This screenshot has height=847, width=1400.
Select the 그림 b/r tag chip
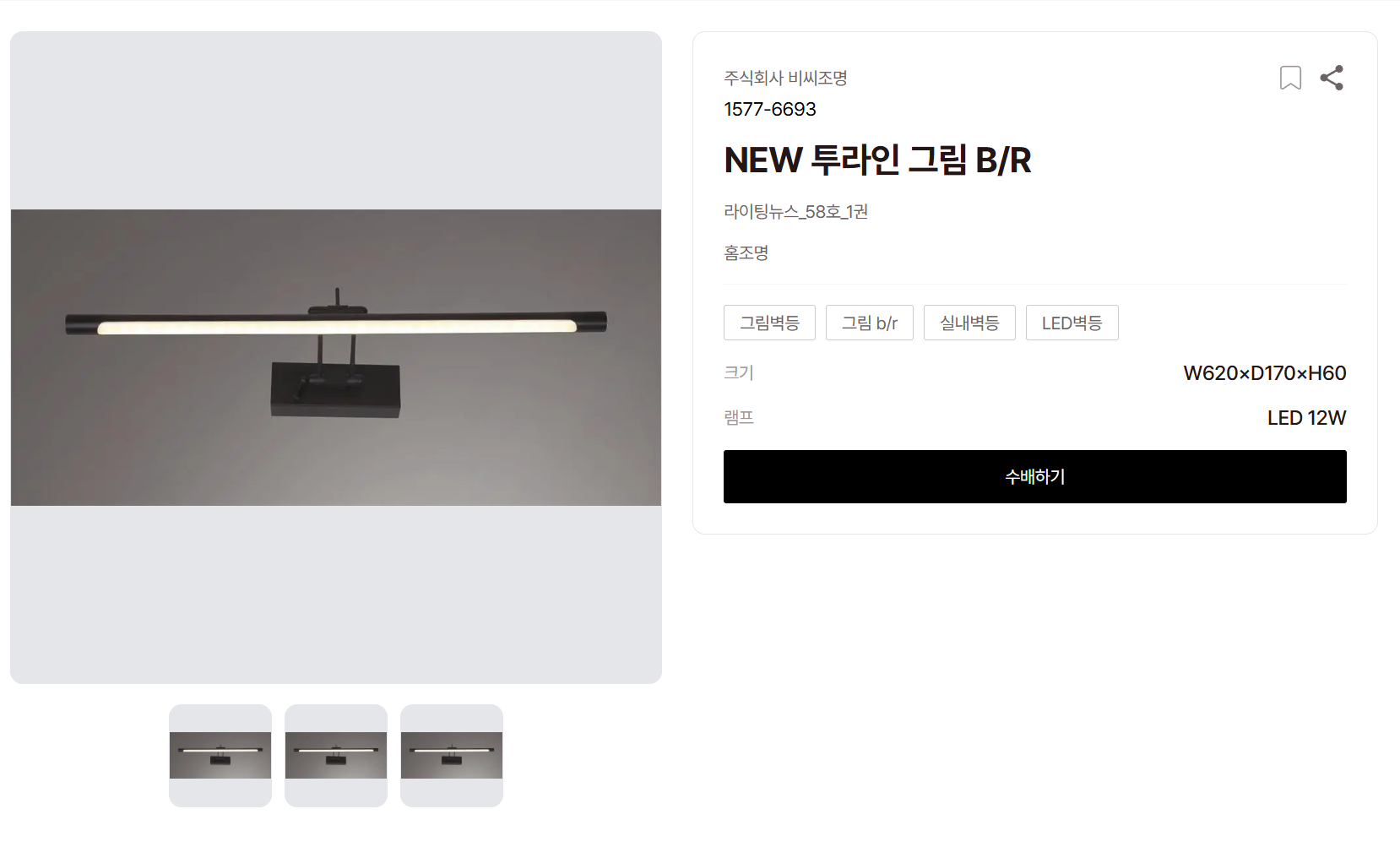869,323
